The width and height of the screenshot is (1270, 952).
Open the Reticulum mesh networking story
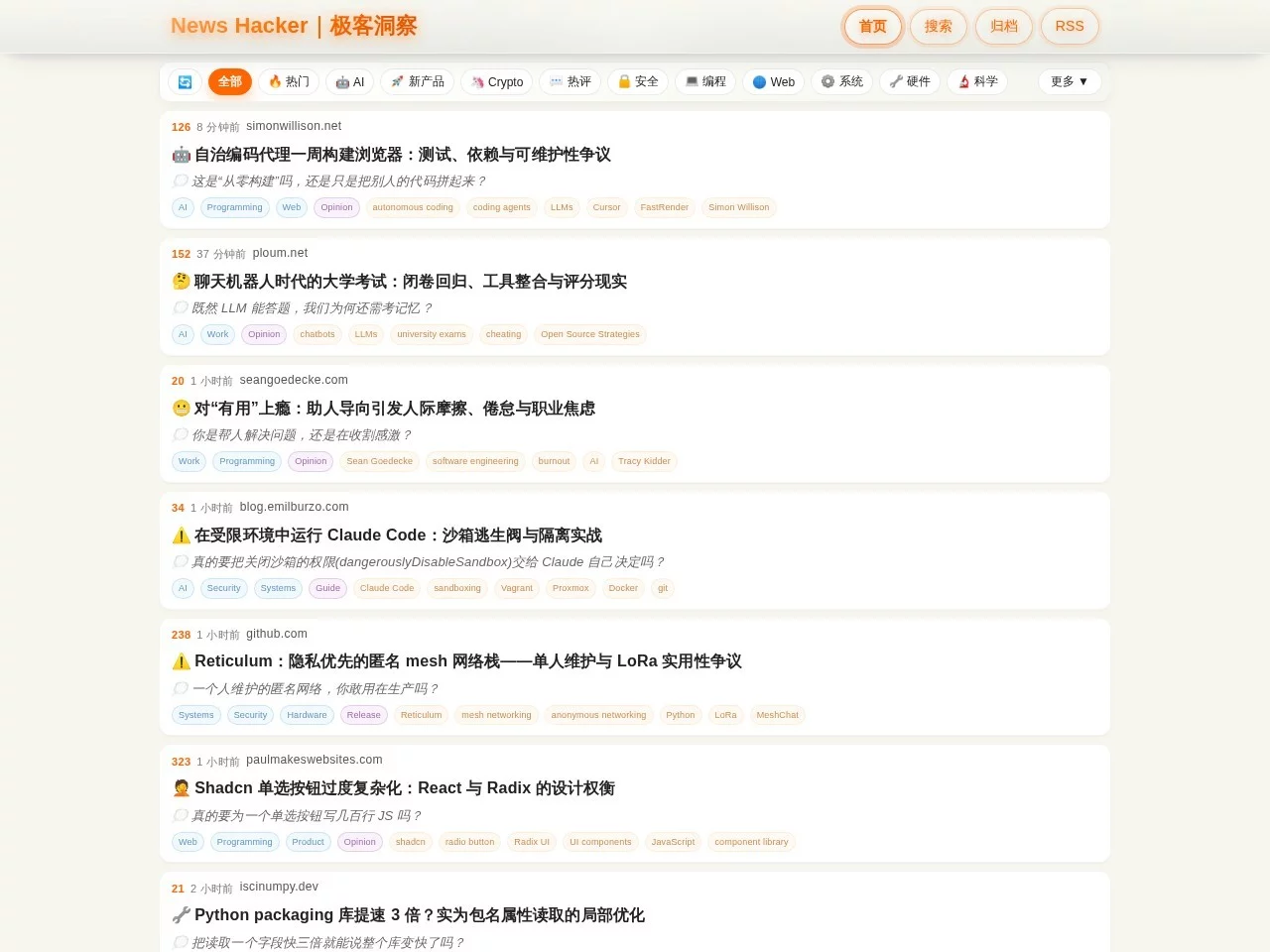click(x=467, y=661)
